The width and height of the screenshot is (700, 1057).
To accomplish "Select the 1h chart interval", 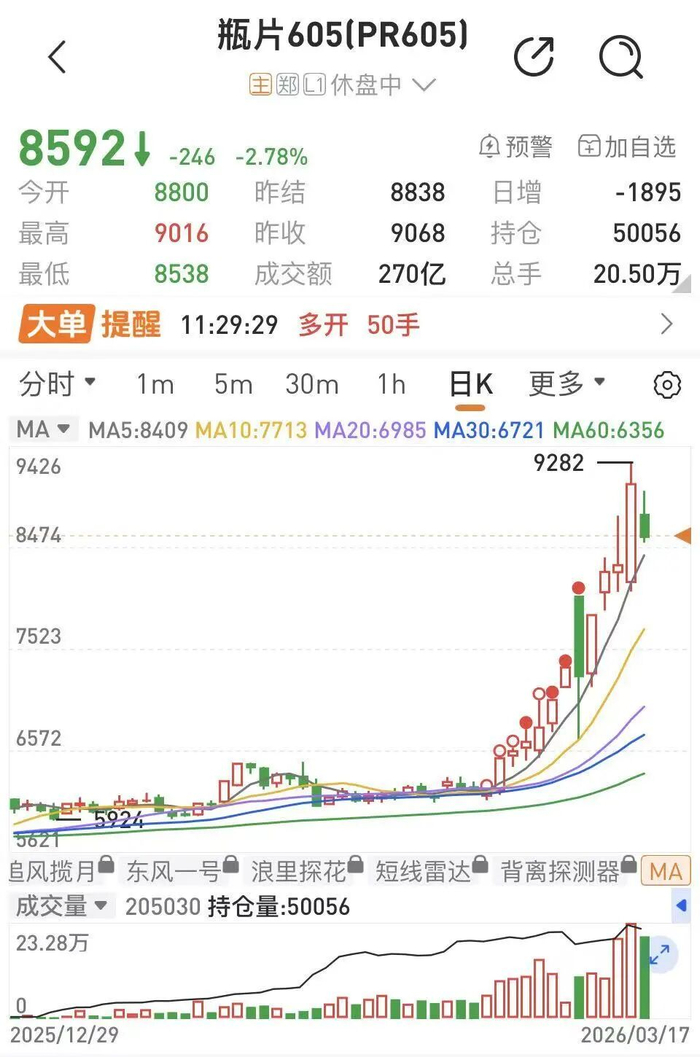I will tap(391, 384).
